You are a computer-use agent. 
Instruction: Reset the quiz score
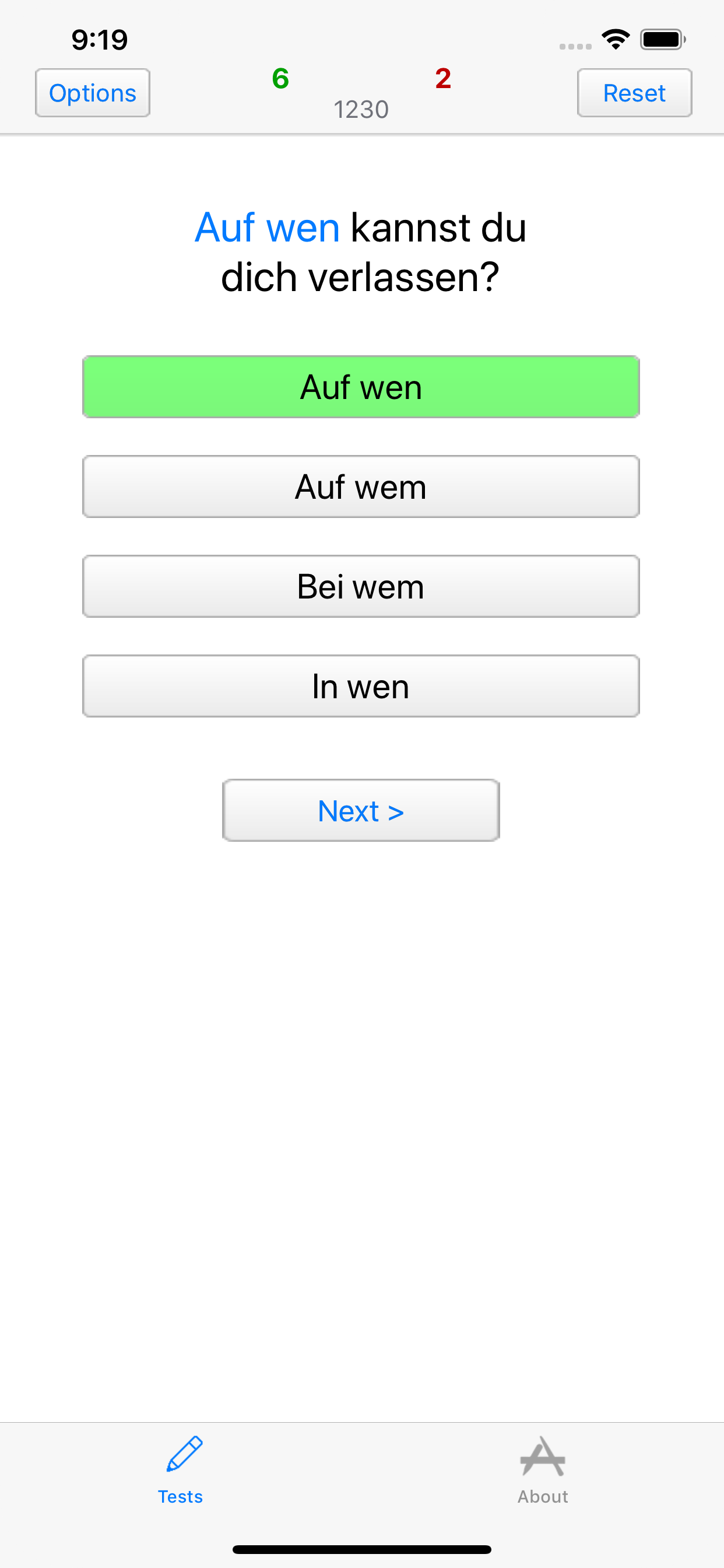[634, 93]
